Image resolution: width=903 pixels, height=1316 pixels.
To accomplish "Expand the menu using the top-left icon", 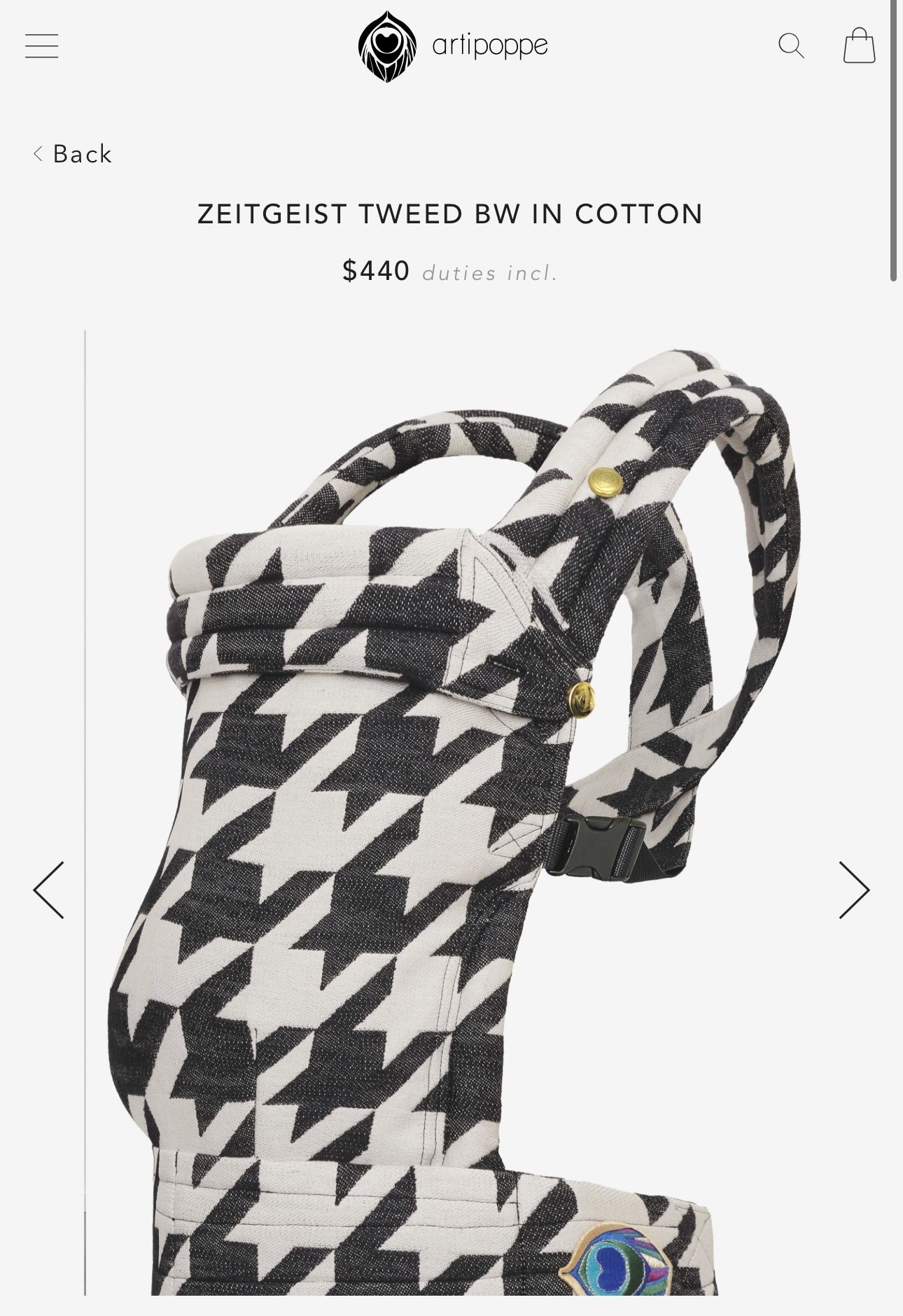I will (x=42, y=45).
